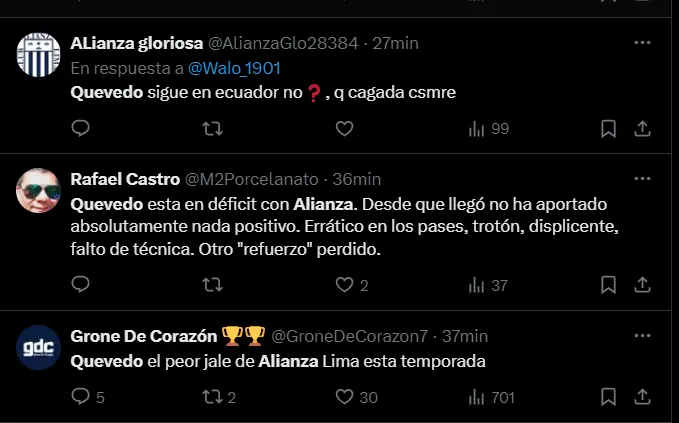Share Grone De Corazón's tweet
The image size is (679, 423).
coord(643,397)
